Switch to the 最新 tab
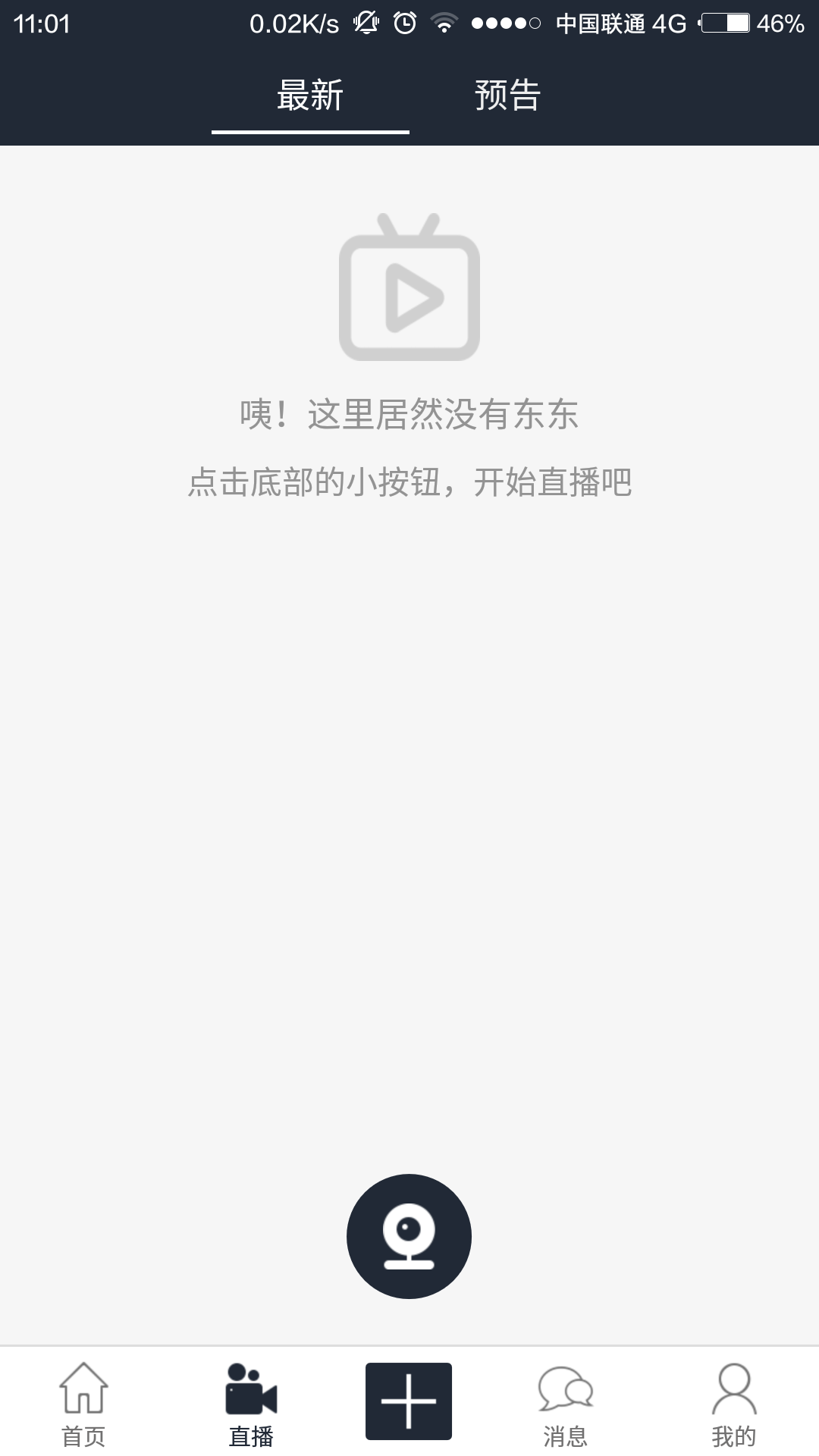 (x=310, y=96)
